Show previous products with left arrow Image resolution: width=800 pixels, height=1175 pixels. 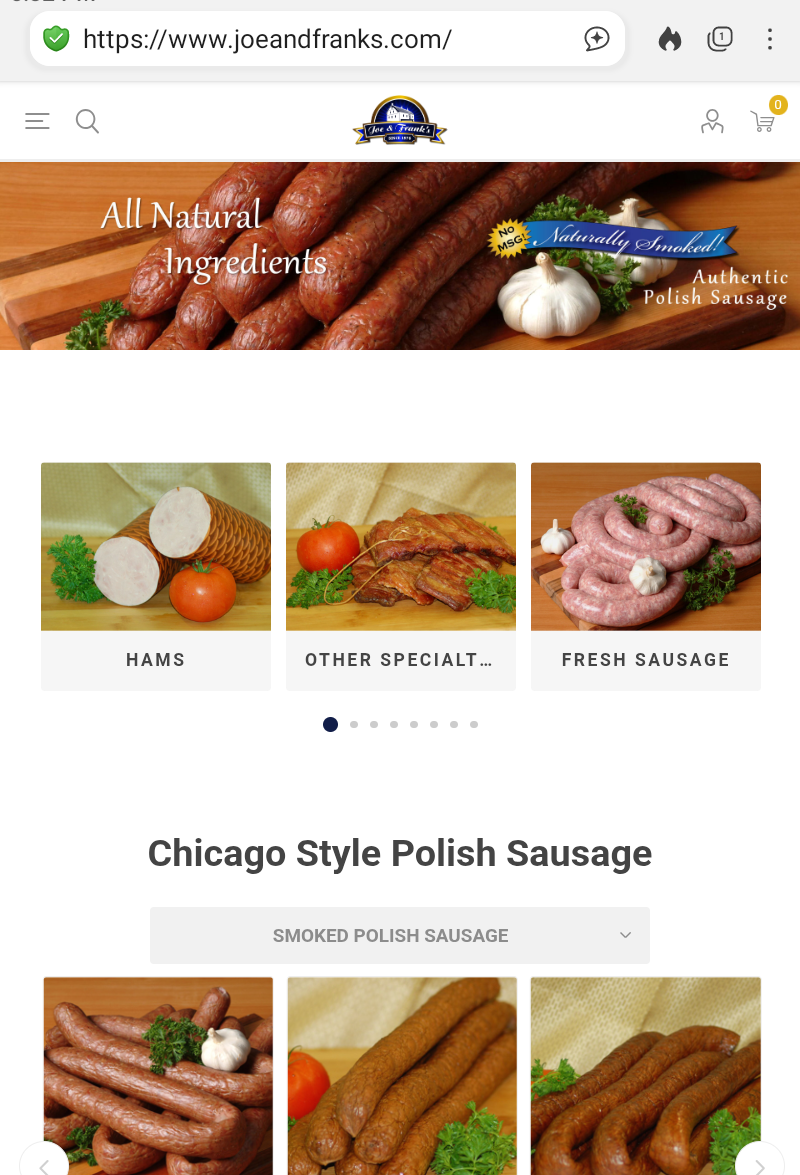tap(43, 1163)
